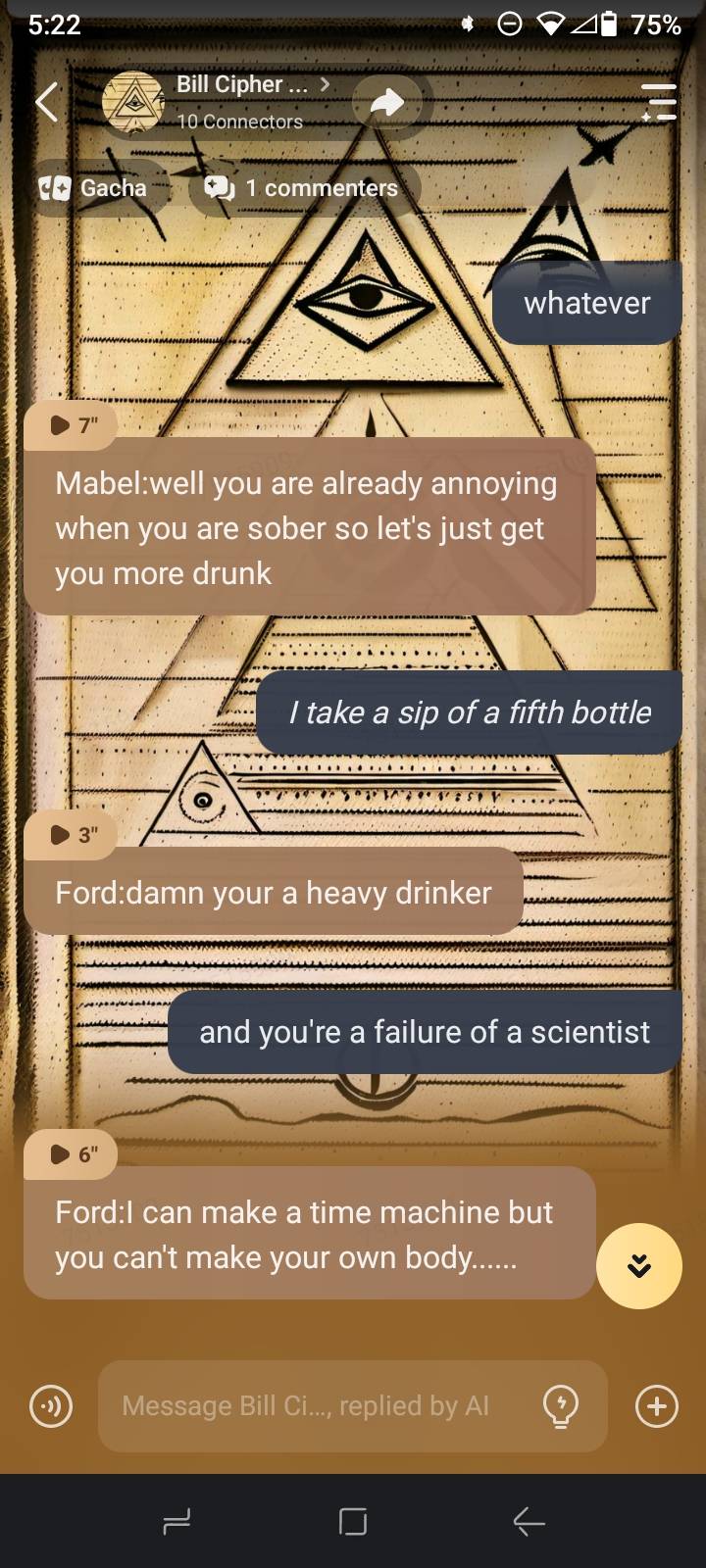Tap the system back button in the navigation bar
The image size is (706, 1568).
pyautogui.click(x=529, y=1521)
